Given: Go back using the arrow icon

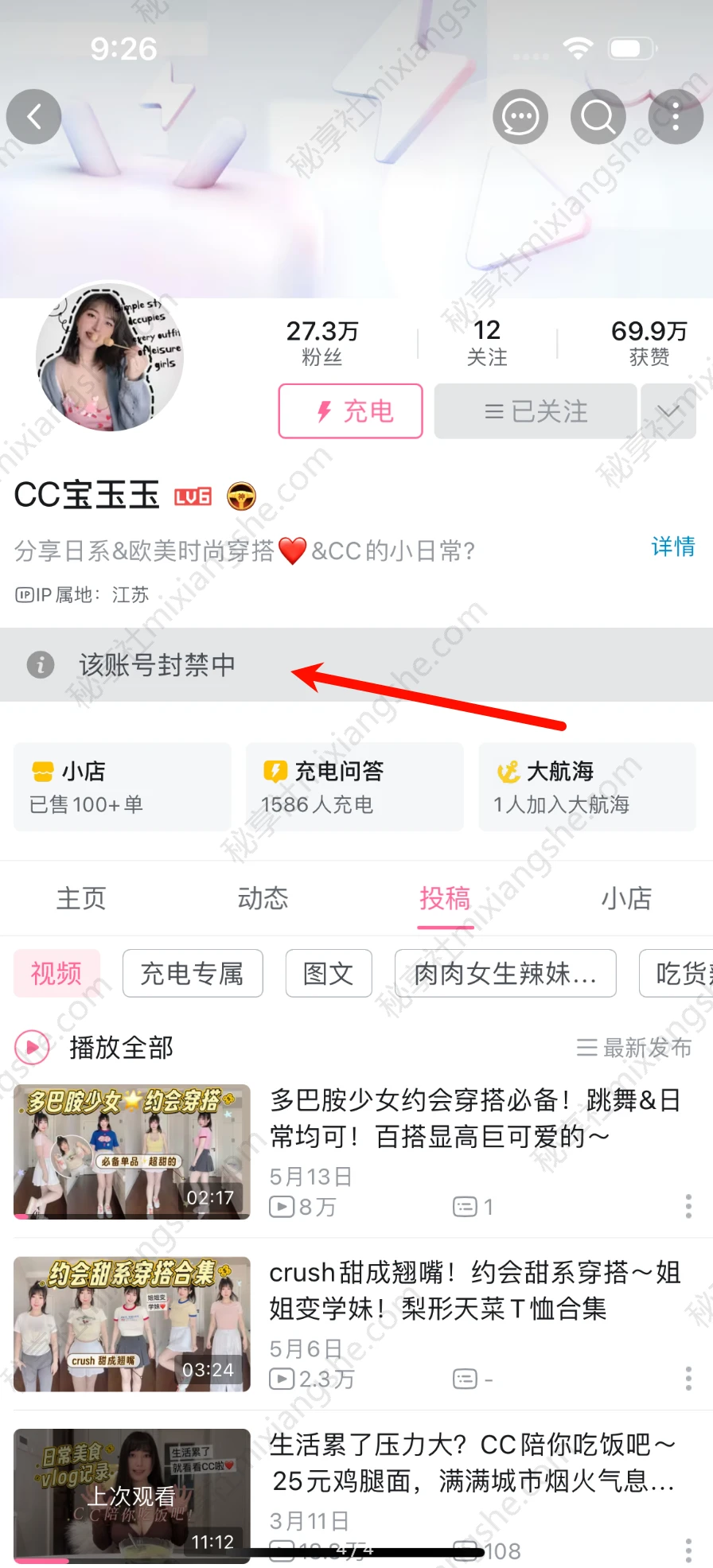Looking at the screenshot, I should coord(33,117).
